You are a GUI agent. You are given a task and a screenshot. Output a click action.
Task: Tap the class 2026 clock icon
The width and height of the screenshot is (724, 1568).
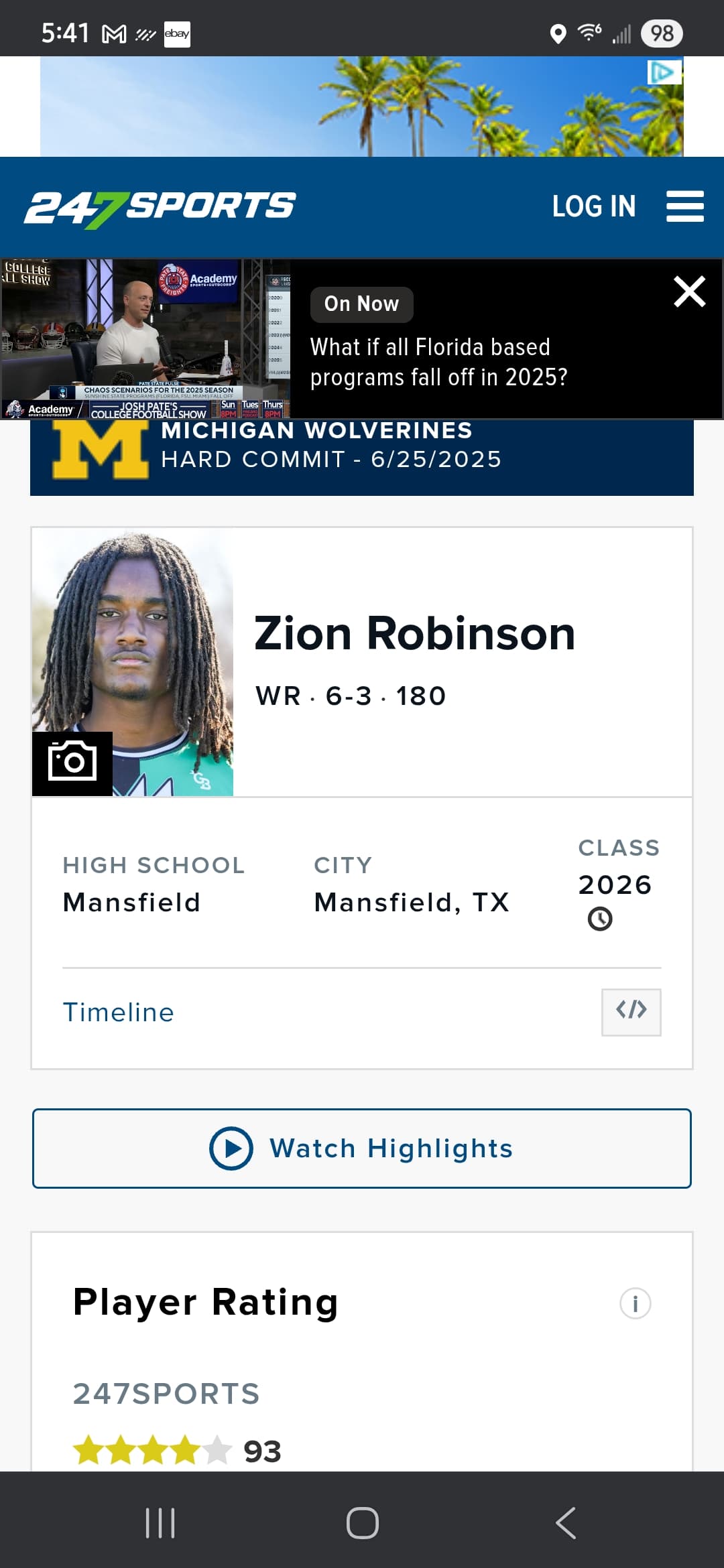(600, 919)
